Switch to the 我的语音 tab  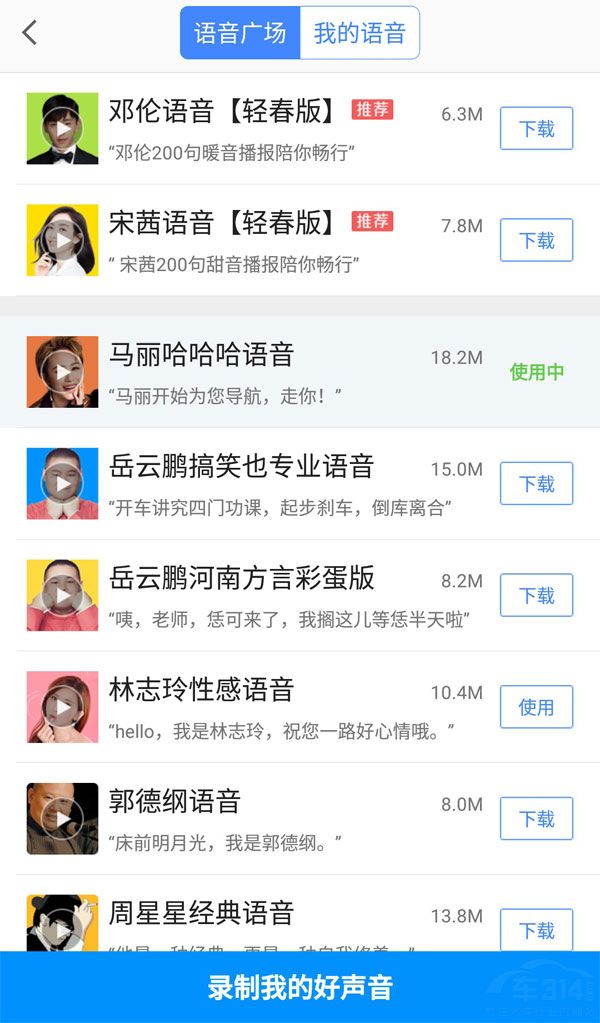click(x=359, y=33)
